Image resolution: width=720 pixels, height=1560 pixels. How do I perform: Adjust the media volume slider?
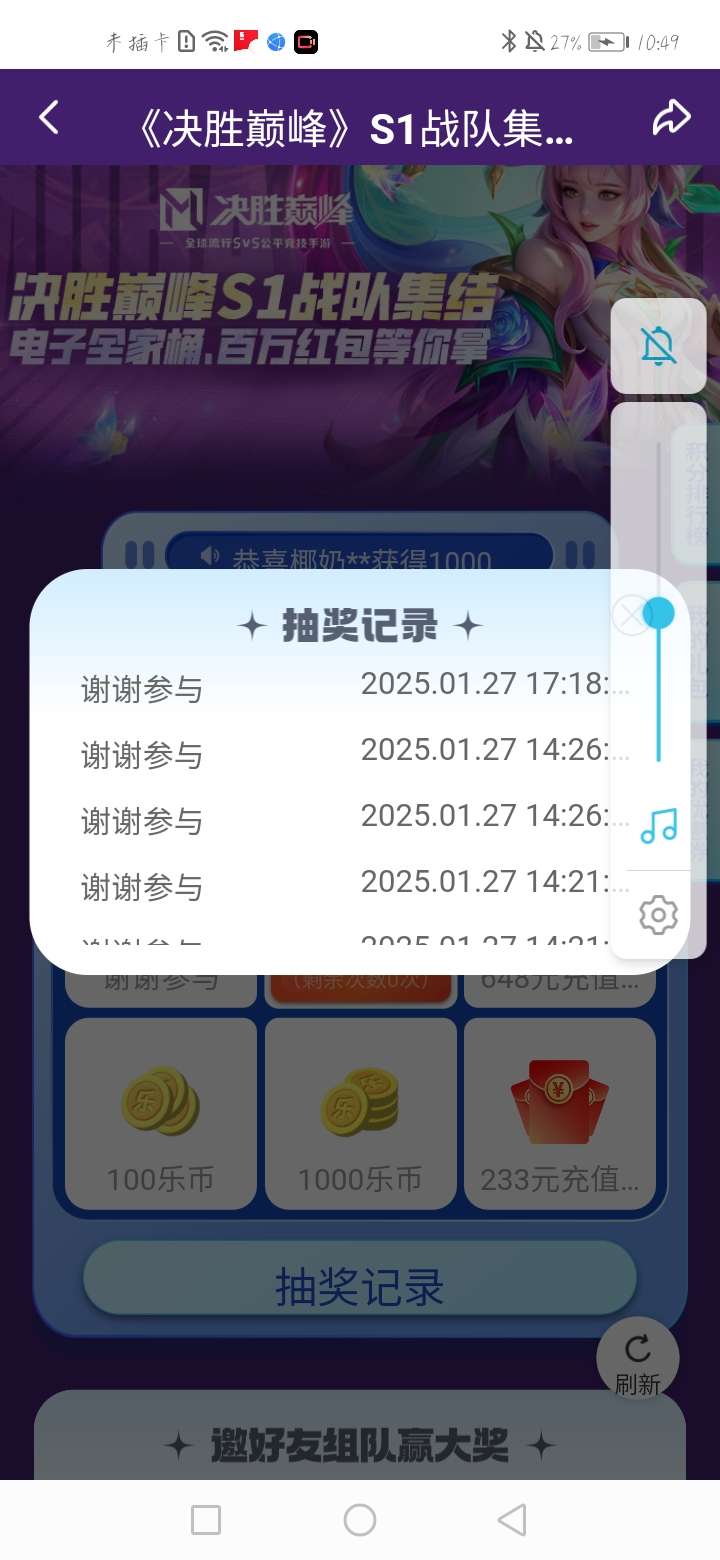click(x=658, y=612)
